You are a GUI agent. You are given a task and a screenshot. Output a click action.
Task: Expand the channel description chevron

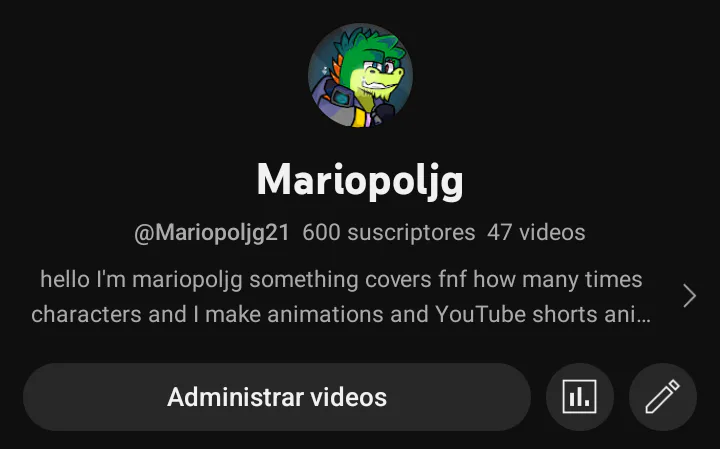pos(689,296)
